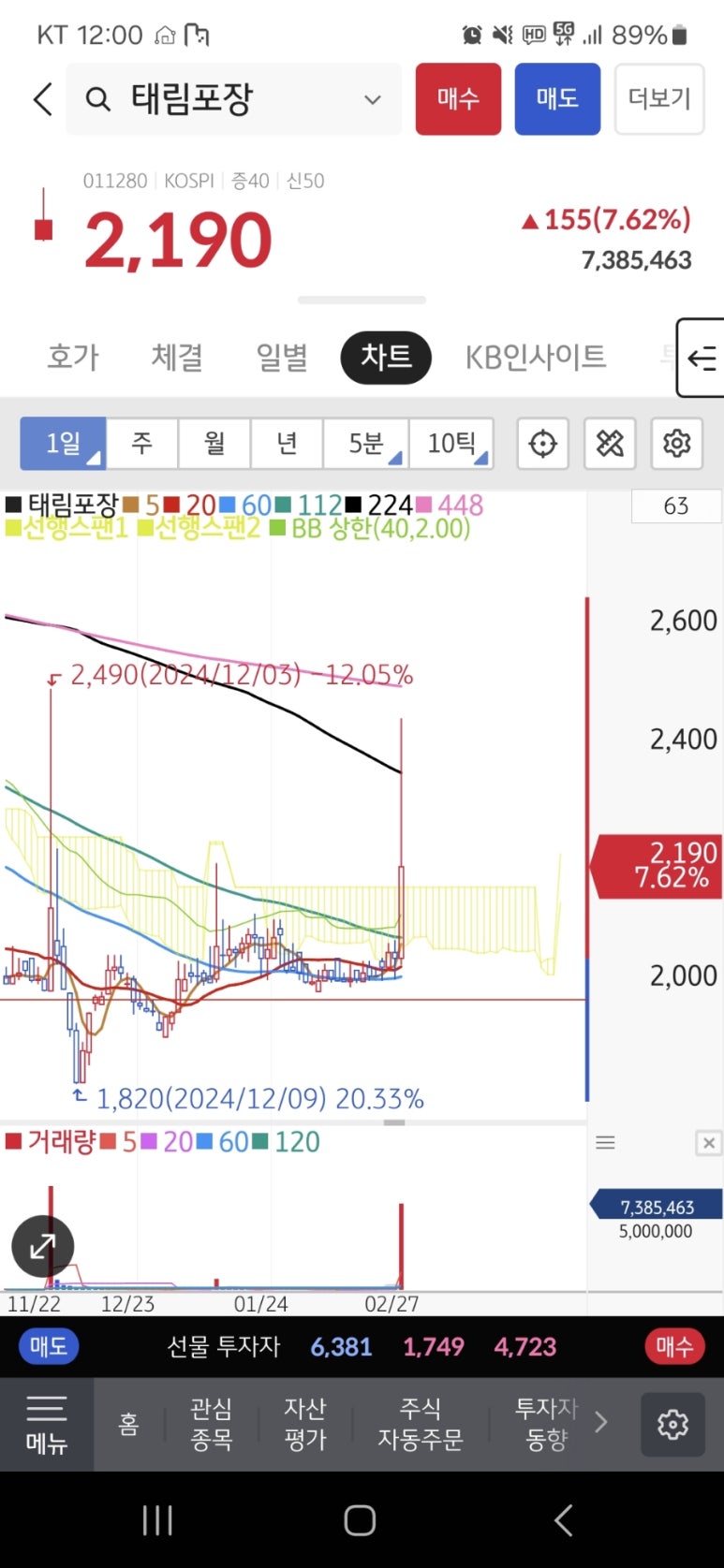Open the 더보기 more options
Screen dimensions: 724x1568
tap(659, 99)
